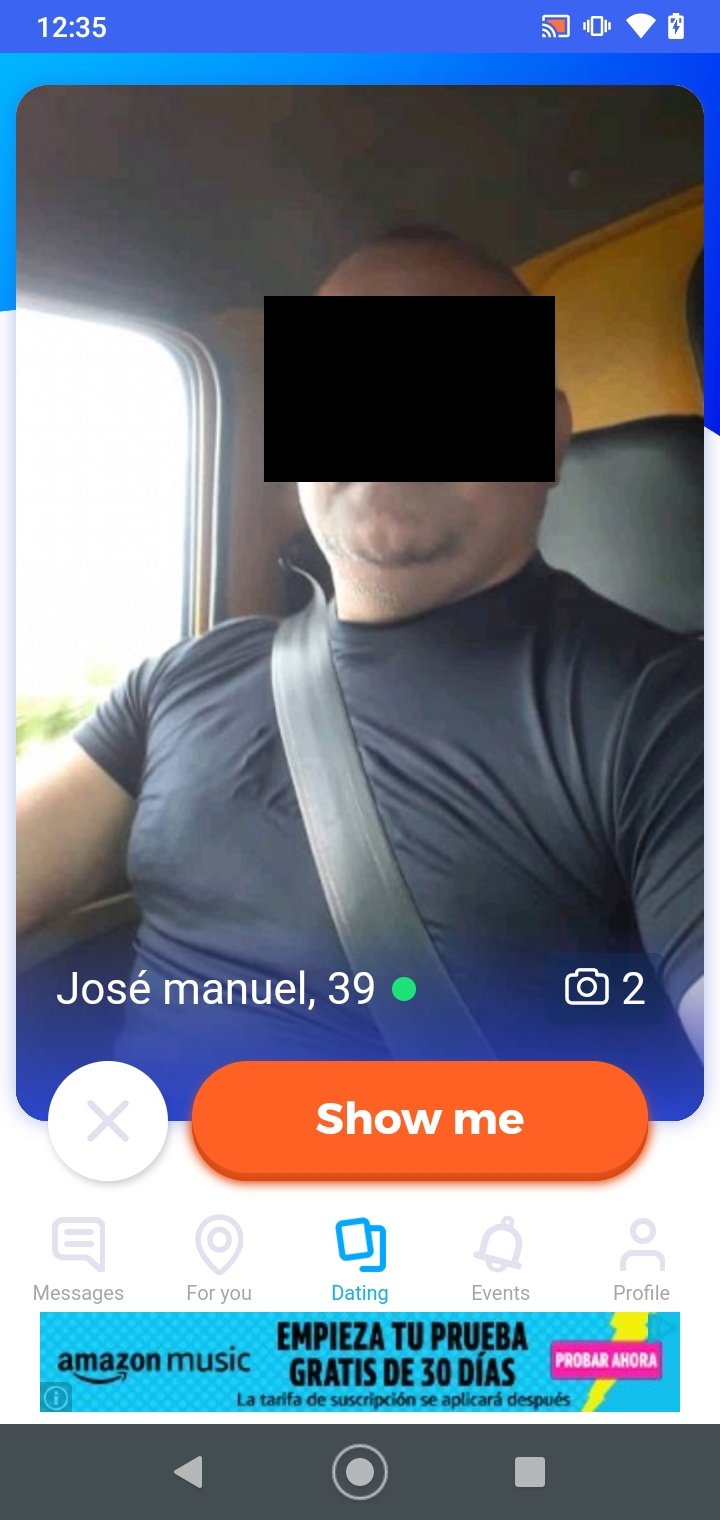Select the Dating tab
The width and height of the screenshot is (720, 1520).
(360, 1260)
